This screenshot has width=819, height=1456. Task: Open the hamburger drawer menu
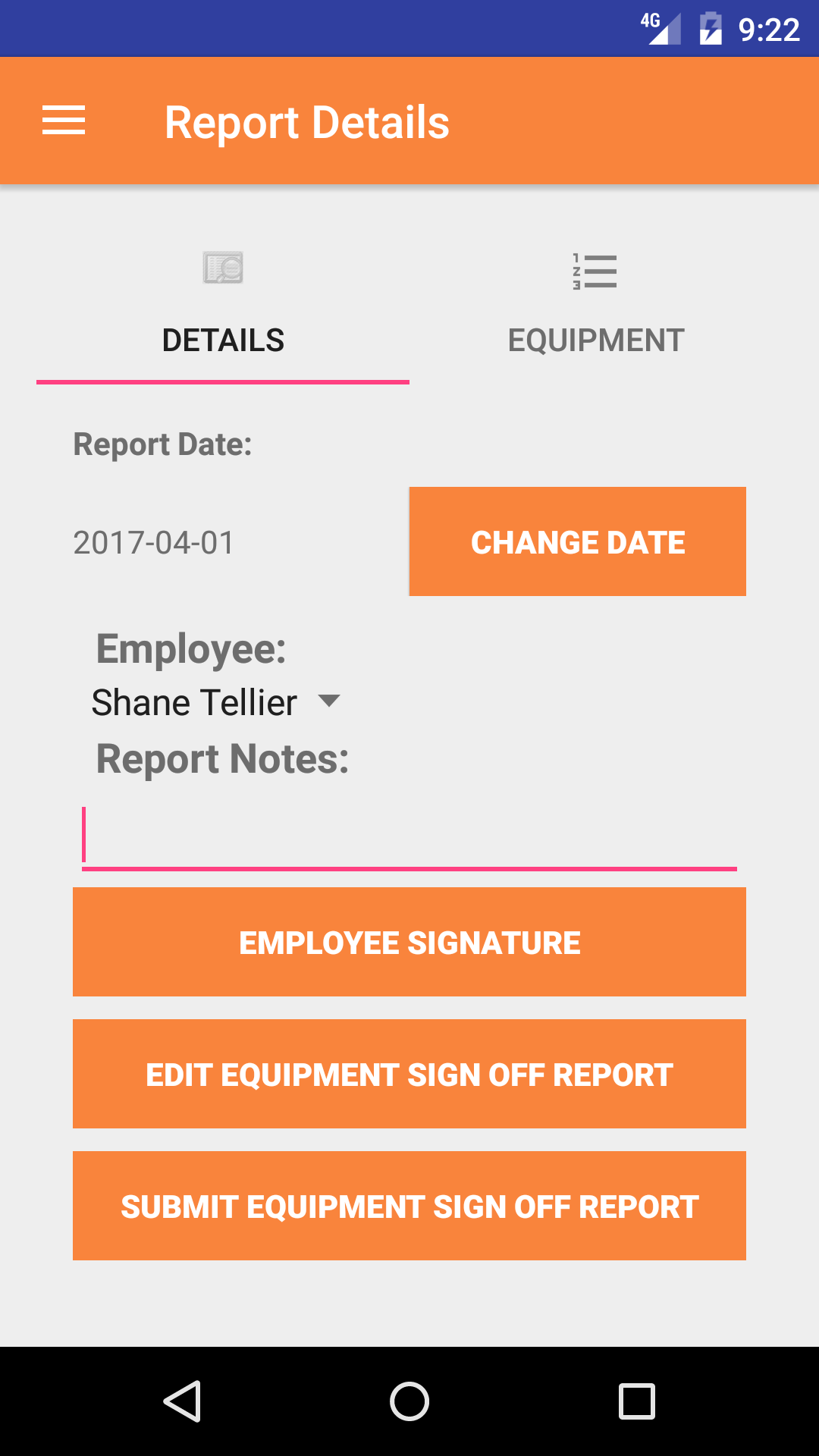[x=64, y=121]
